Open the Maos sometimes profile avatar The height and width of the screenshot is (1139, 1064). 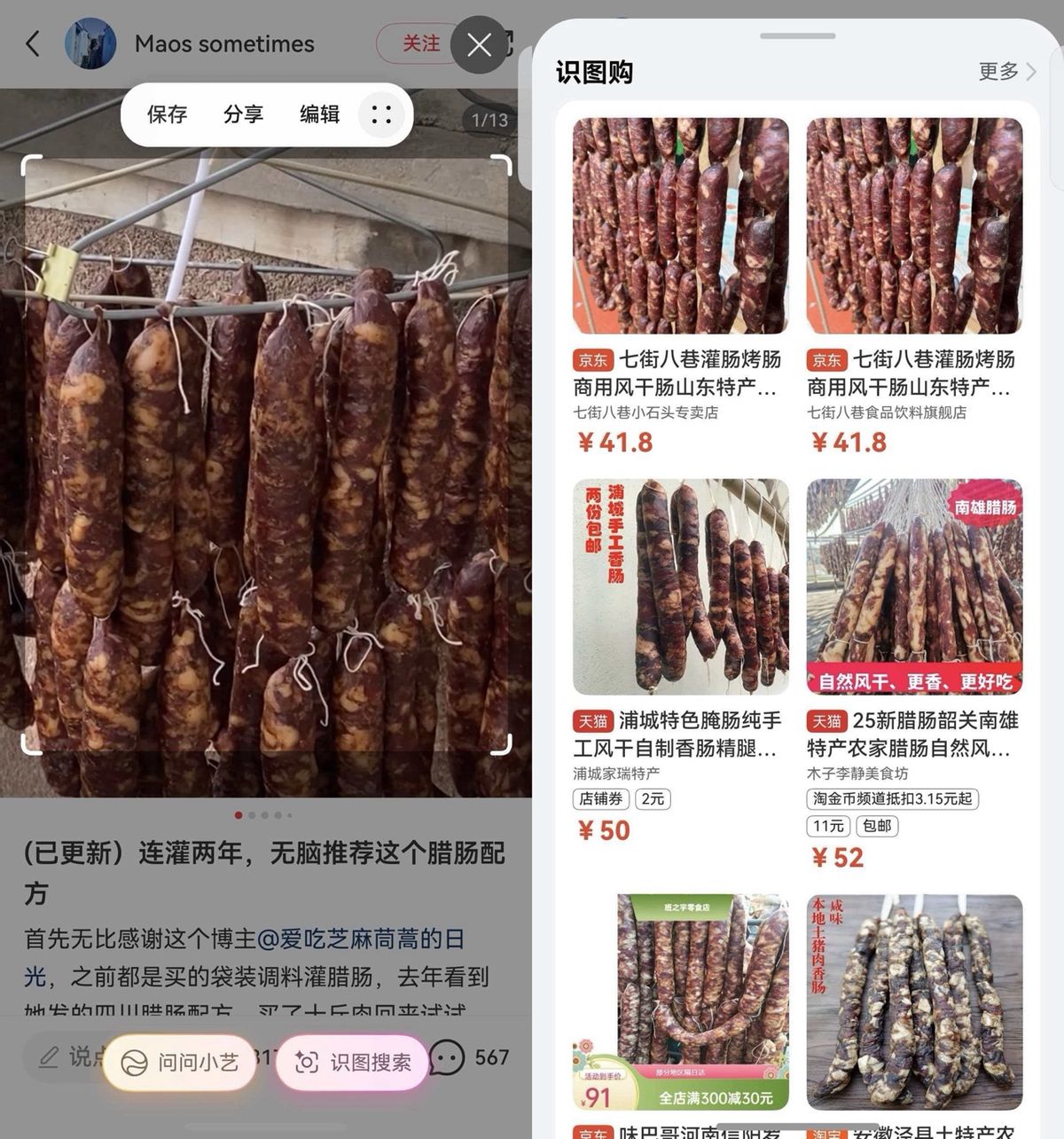tap(90, 43)
